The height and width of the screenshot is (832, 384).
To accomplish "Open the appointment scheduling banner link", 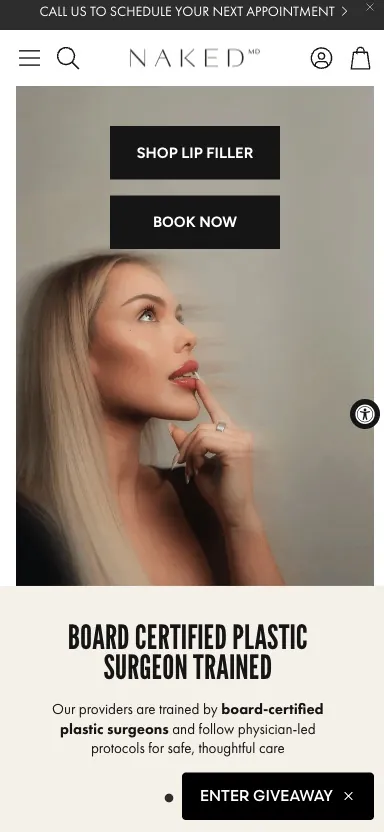I will click(194, 11).
